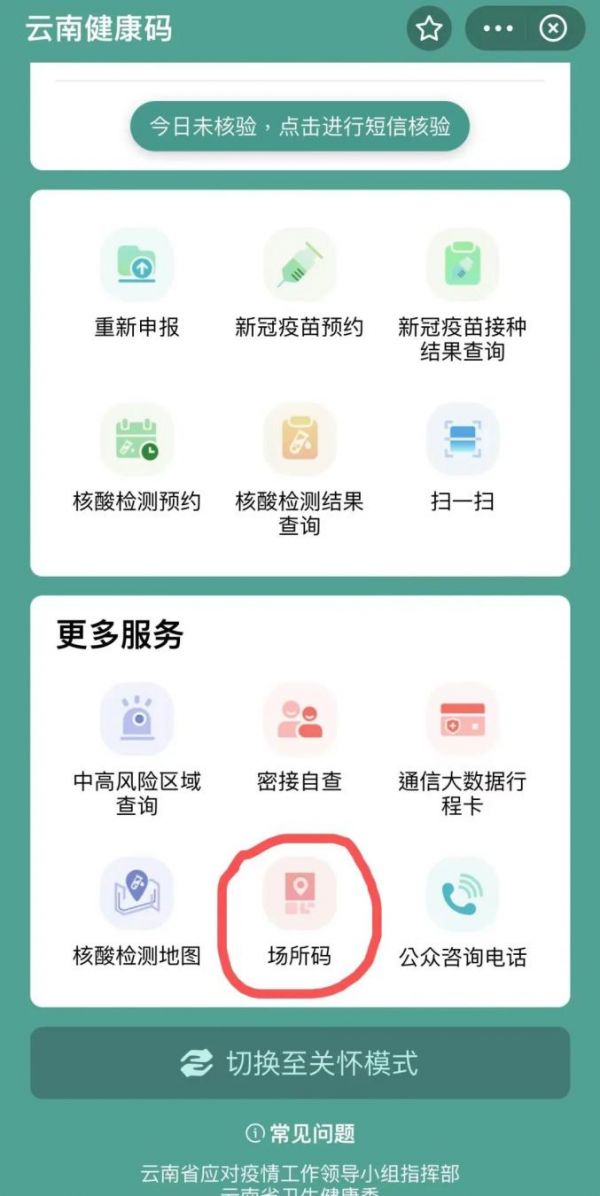Tap 切换至关怀模式 button
Viewport: 600px width, 1196px height.
coord(300,1062)
